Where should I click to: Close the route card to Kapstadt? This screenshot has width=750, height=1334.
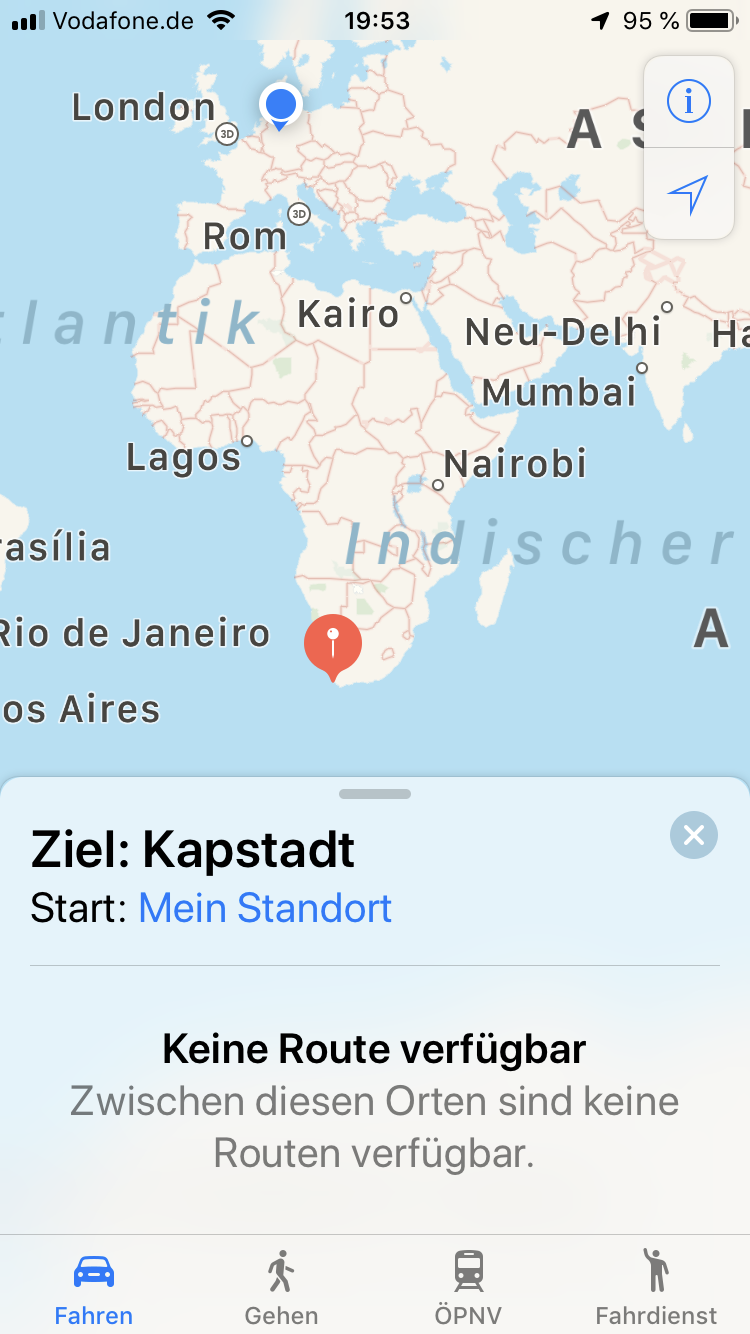694,835
